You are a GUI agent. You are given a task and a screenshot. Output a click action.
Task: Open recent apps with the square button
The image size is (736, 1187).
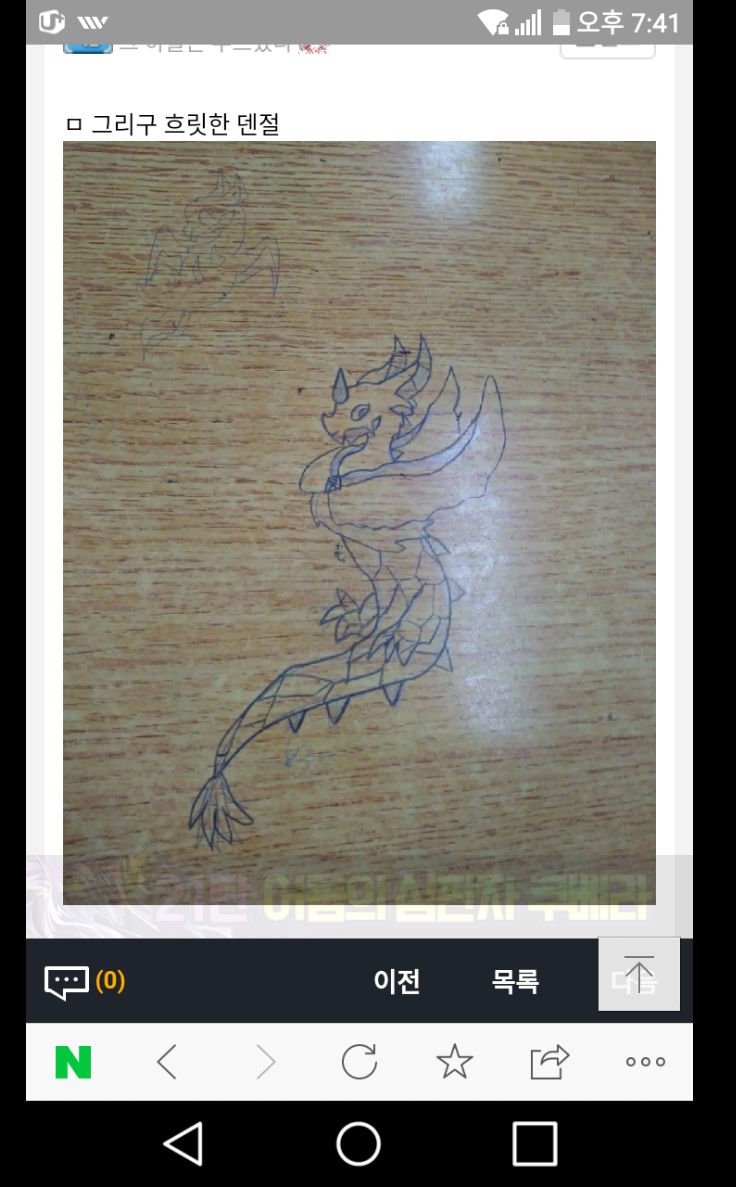(534, 1144)
